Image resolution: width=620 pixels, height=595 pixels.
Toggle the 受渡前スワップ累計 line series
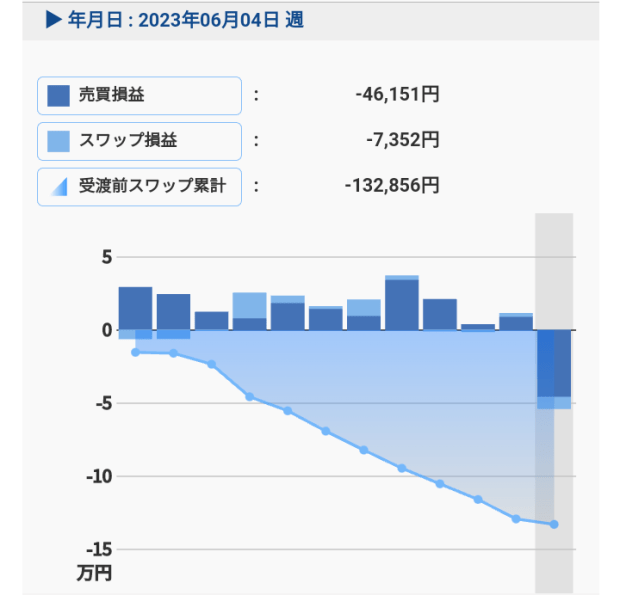(x=139, y=186)
